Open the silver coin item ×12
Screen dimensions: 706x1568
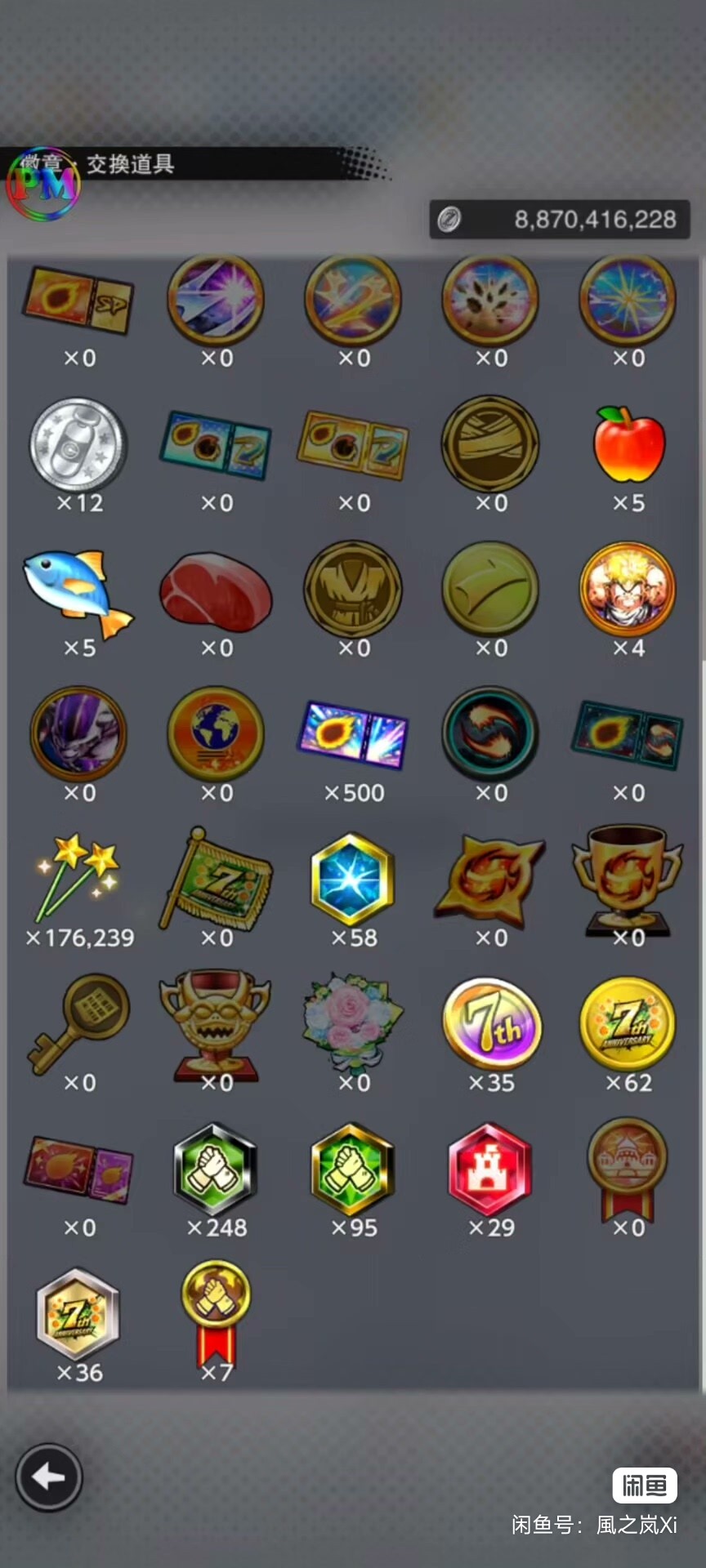[x=78, y=445]
